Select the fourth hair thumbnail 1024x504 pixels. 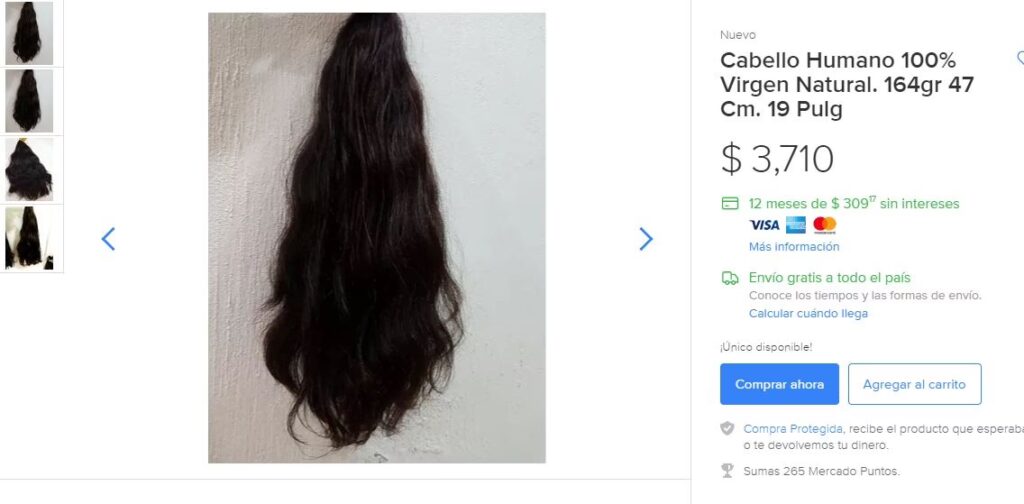pos(29,238)
